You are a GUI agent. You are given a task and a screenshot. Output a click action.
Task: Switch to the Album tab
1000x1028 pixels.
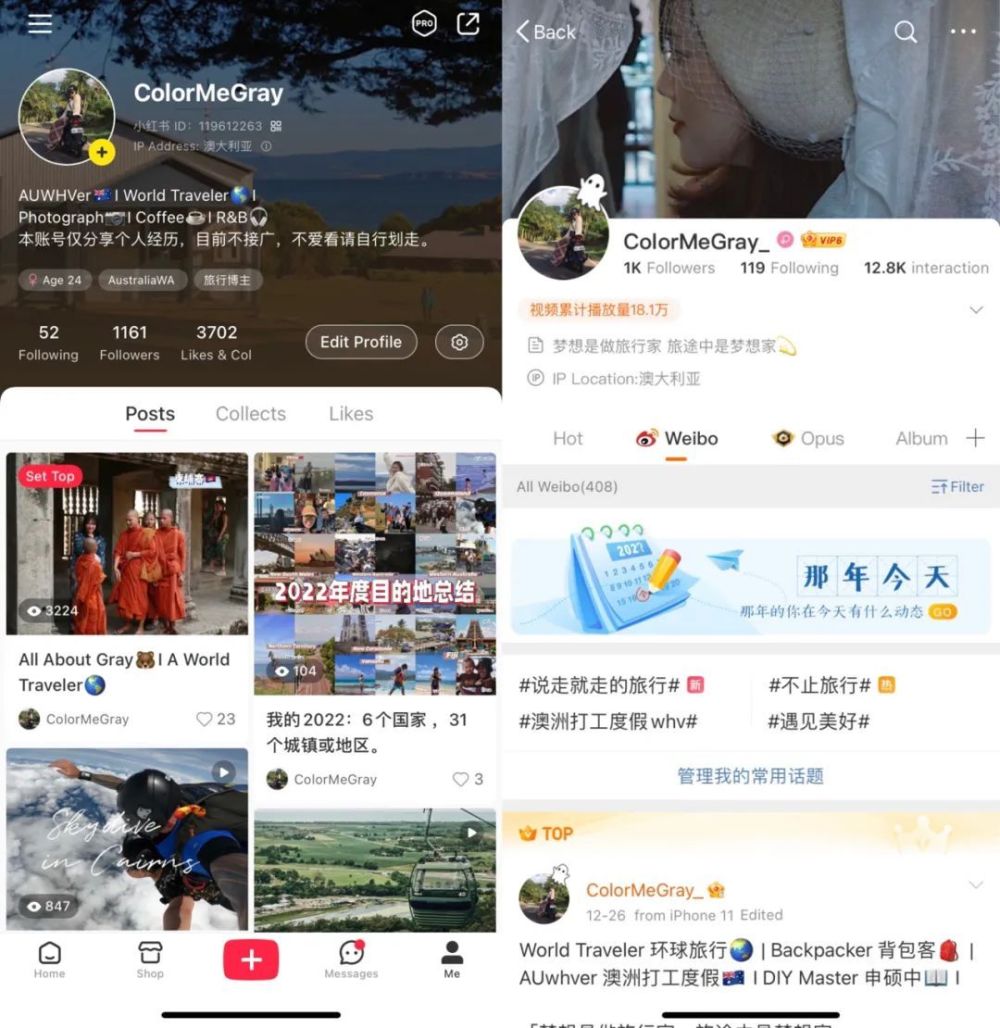pyautogui.click(x=921, y=438)
